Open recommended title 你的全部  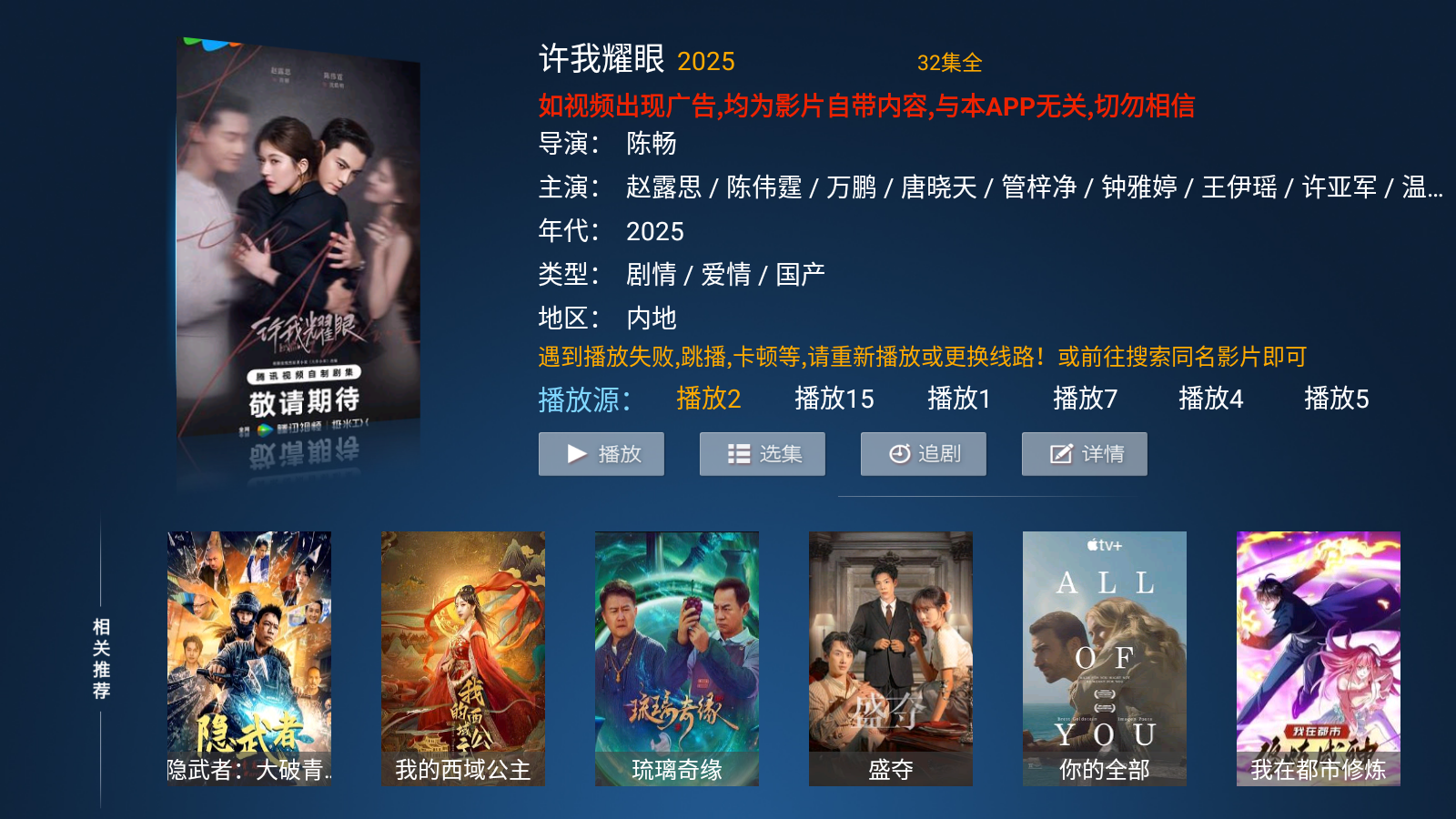pos(1105,658)
